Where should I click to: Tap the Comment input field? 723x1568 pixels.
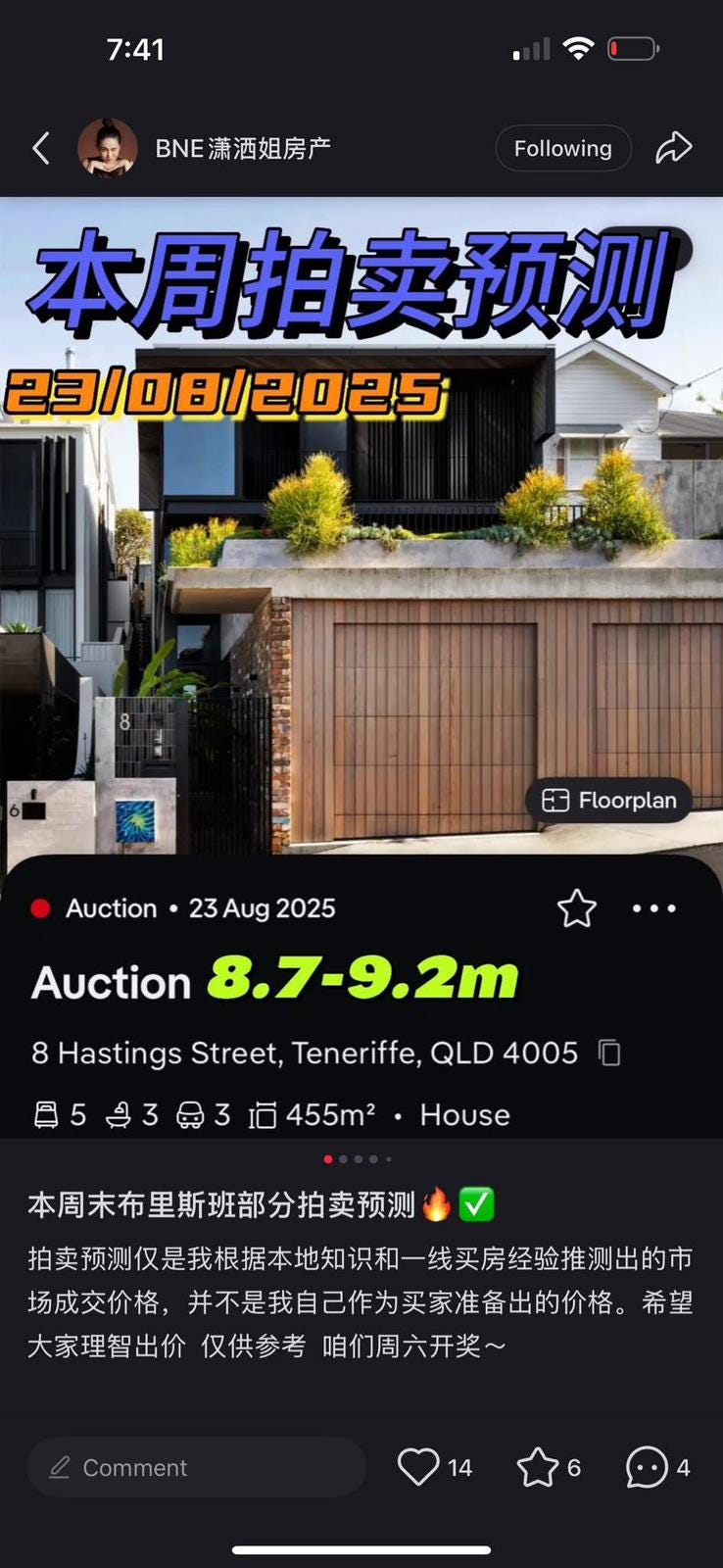tap(196, 1467)
